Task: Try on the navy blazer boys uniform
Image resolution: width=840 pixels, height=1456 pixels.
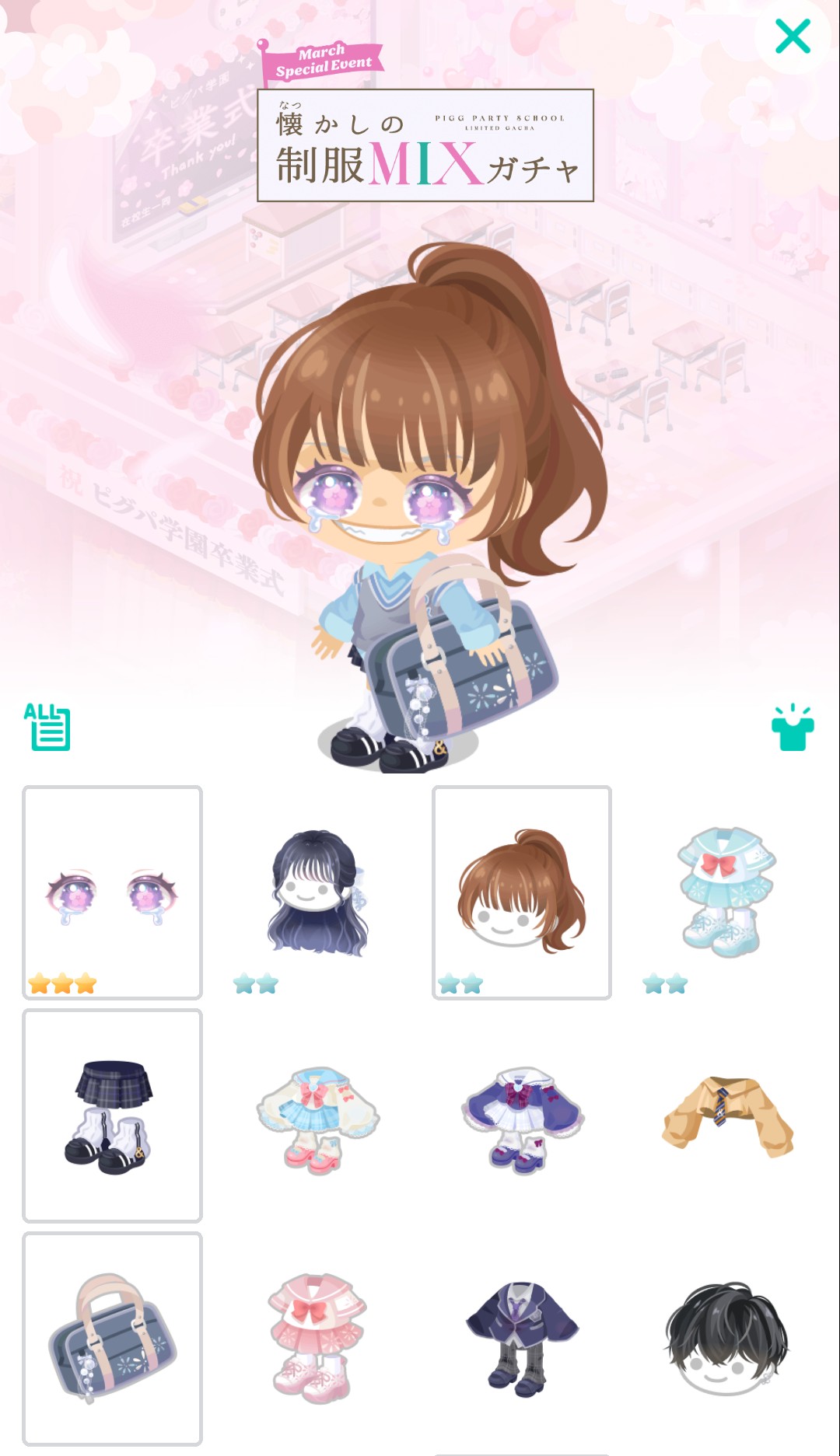Action: [x=522, y=1338]
